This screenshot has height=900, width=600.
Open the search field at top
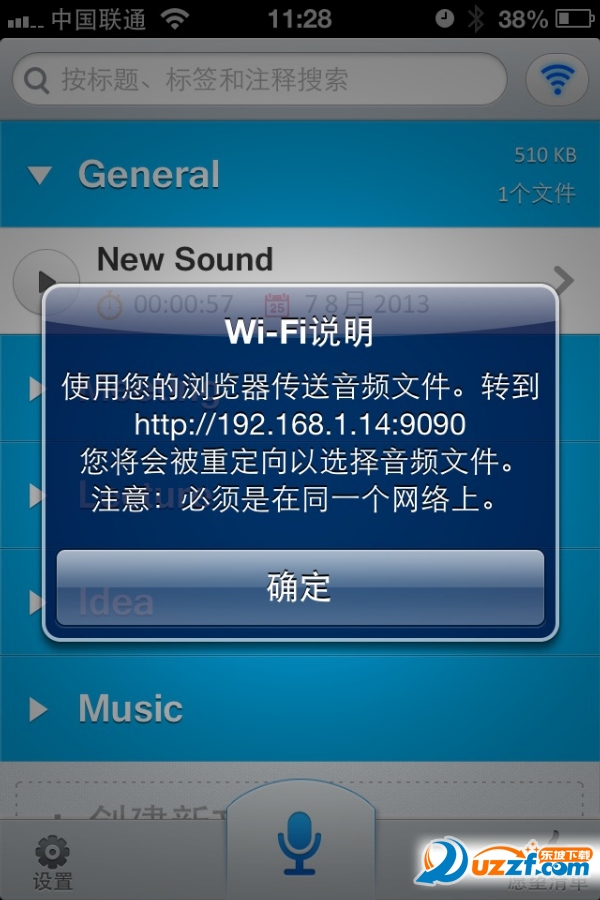[260, 80]
